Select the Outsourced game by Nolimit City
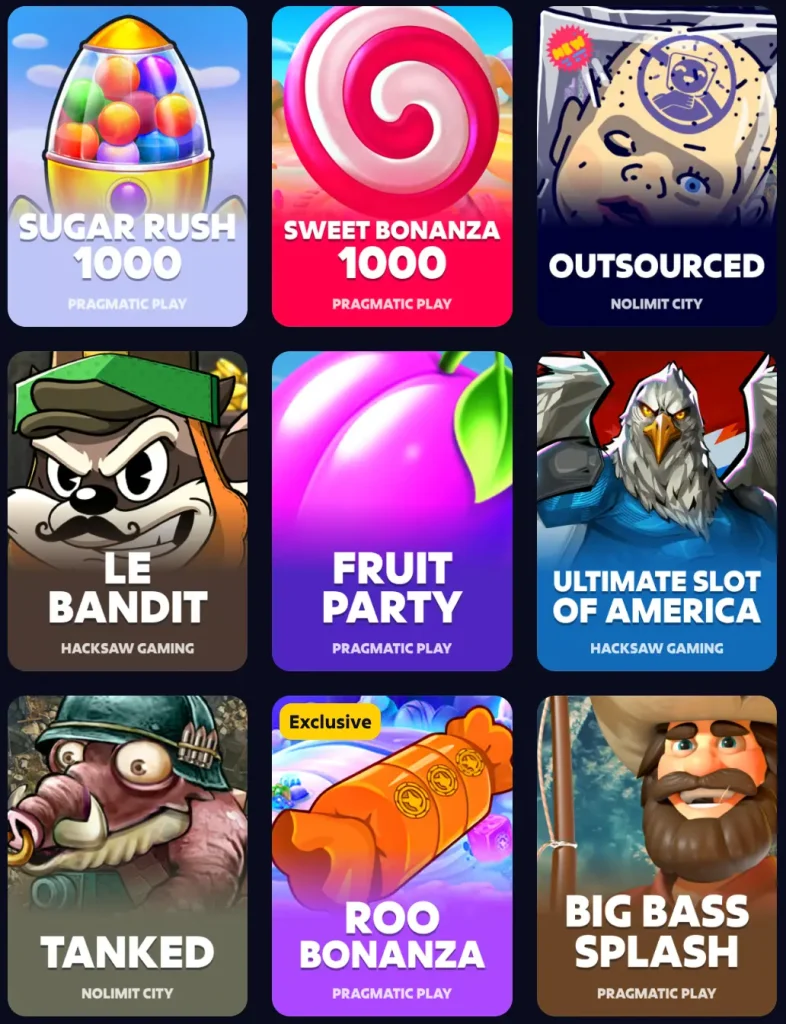 point(657,166)
